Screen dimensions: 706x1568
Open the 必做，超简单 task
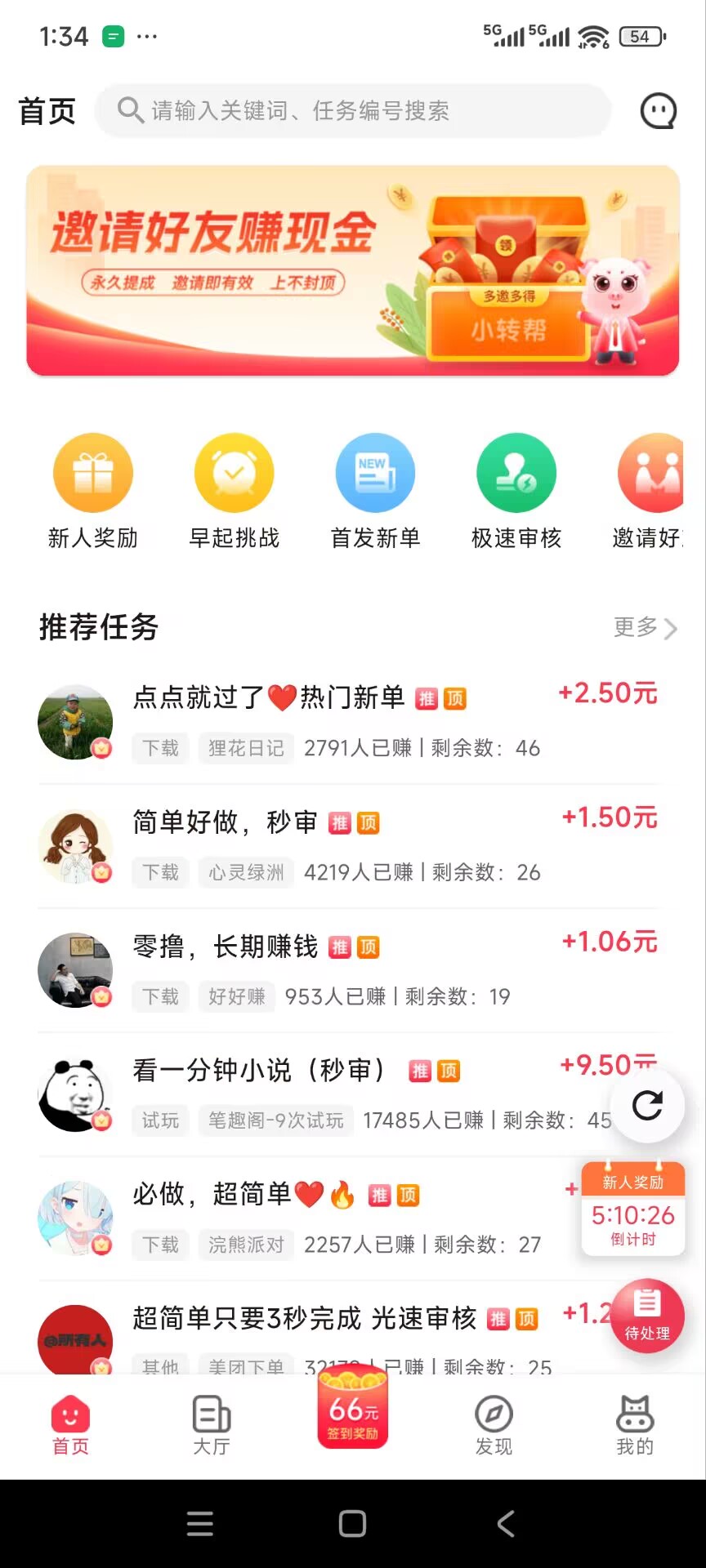(x=327, y=1218)
